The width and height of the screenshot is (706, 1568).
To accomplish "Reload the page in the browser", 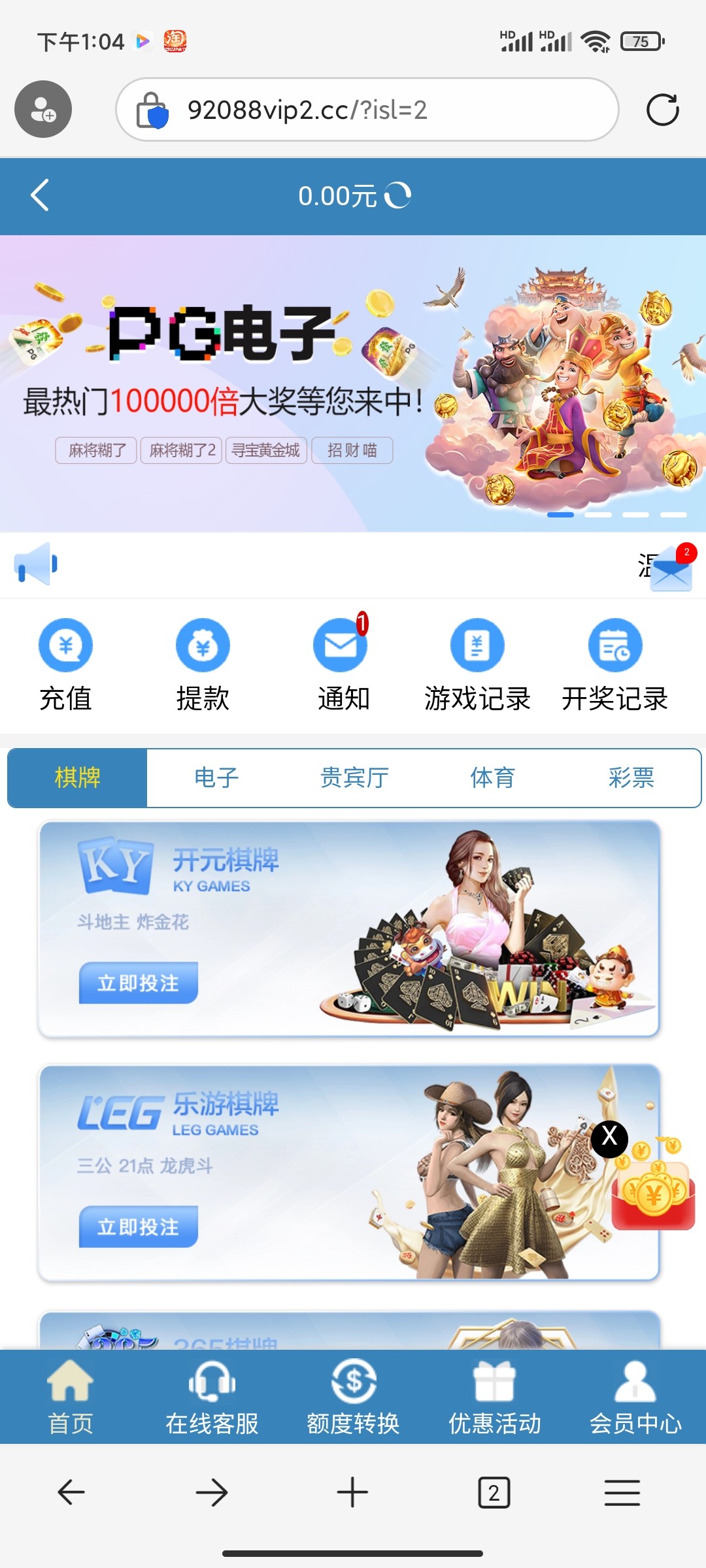I will [x=662, y=110].
